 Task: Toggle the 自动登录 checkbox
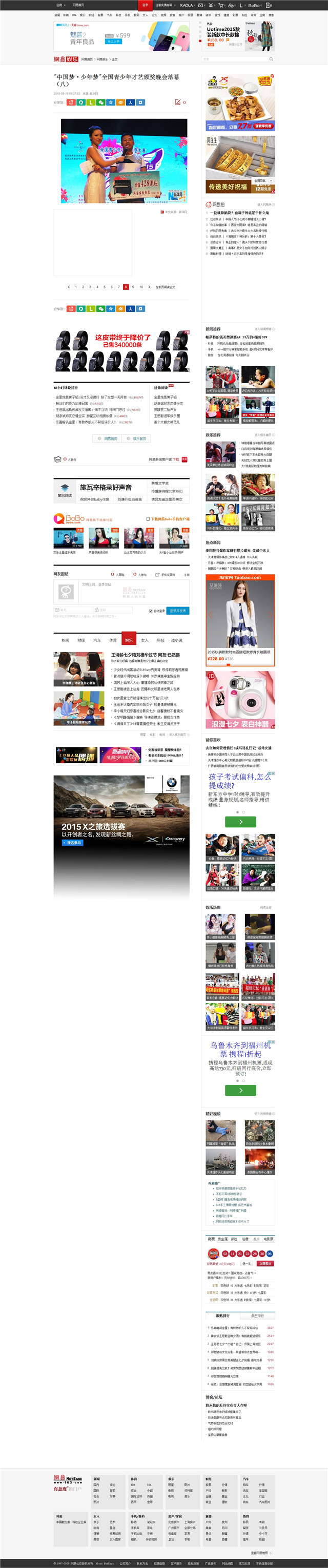point(150,611)
